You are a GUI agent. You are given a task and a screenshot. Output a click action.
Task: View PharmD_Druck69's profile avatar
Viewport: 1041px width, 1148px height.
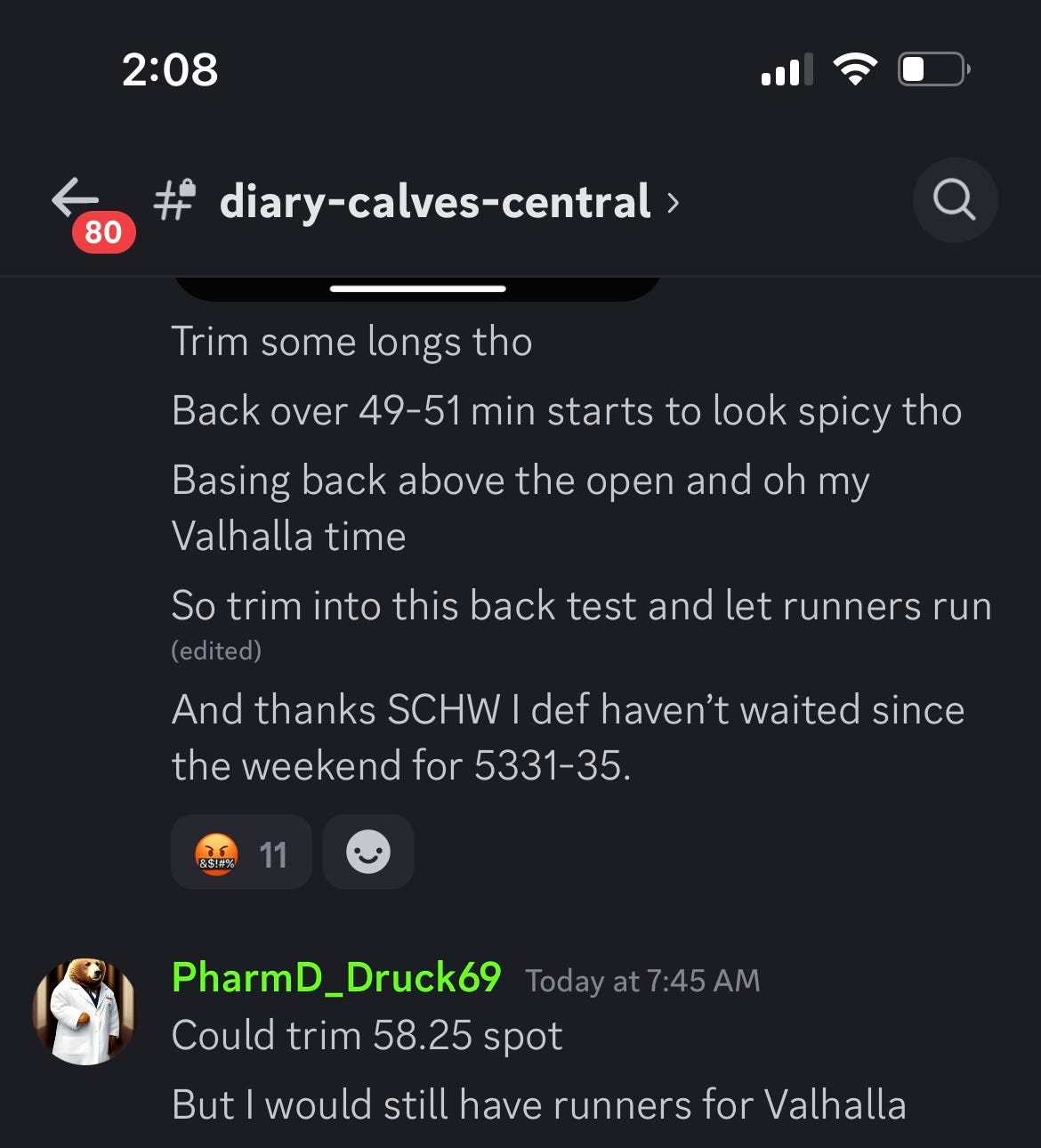click(85, 1011)
